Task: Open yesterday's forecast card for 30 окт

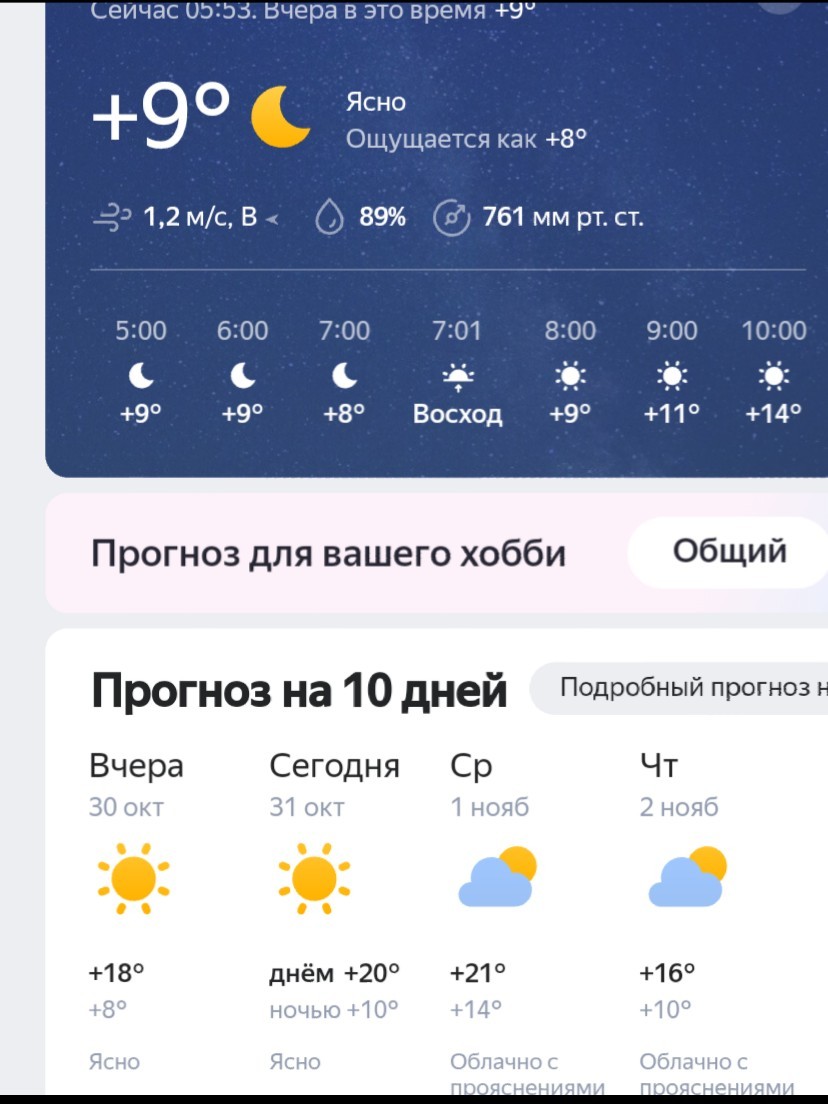Action: [135, 905]
